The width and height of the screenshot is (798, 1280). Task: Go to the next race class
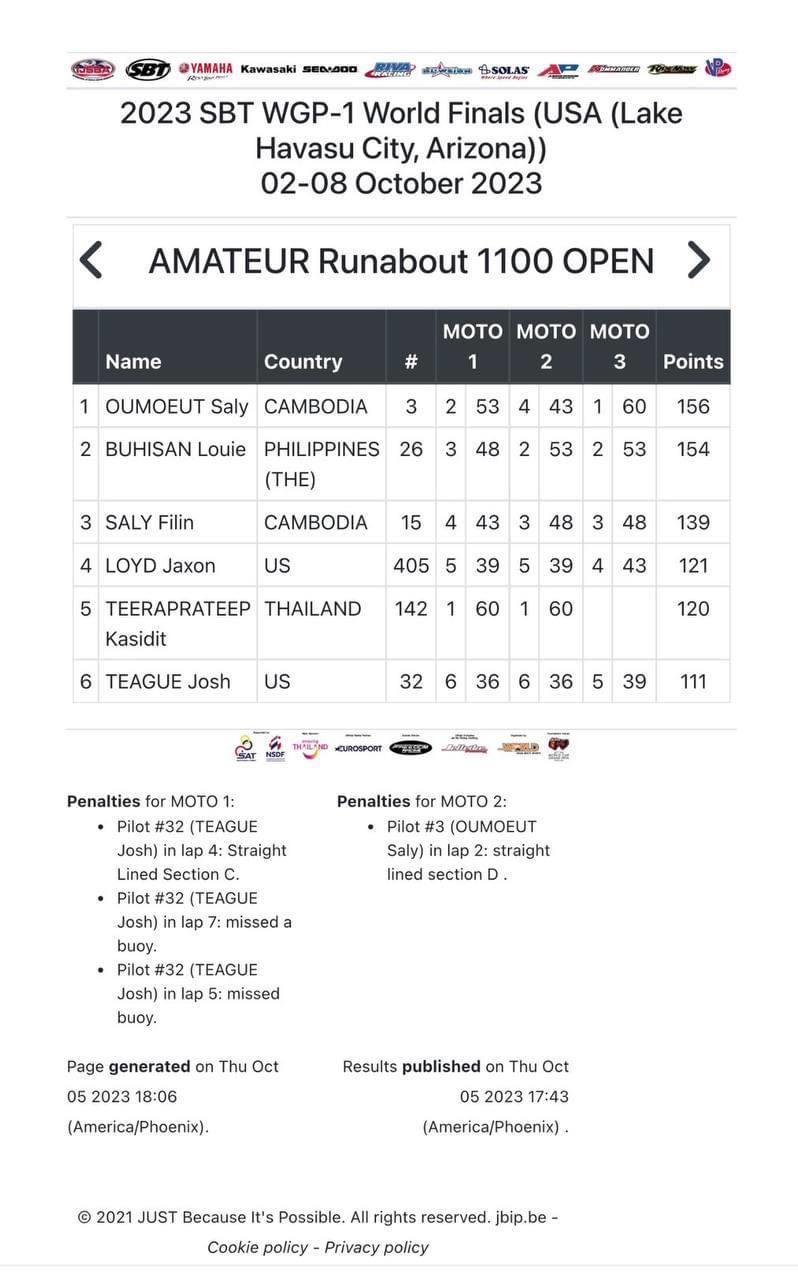[x=698, y=261]
